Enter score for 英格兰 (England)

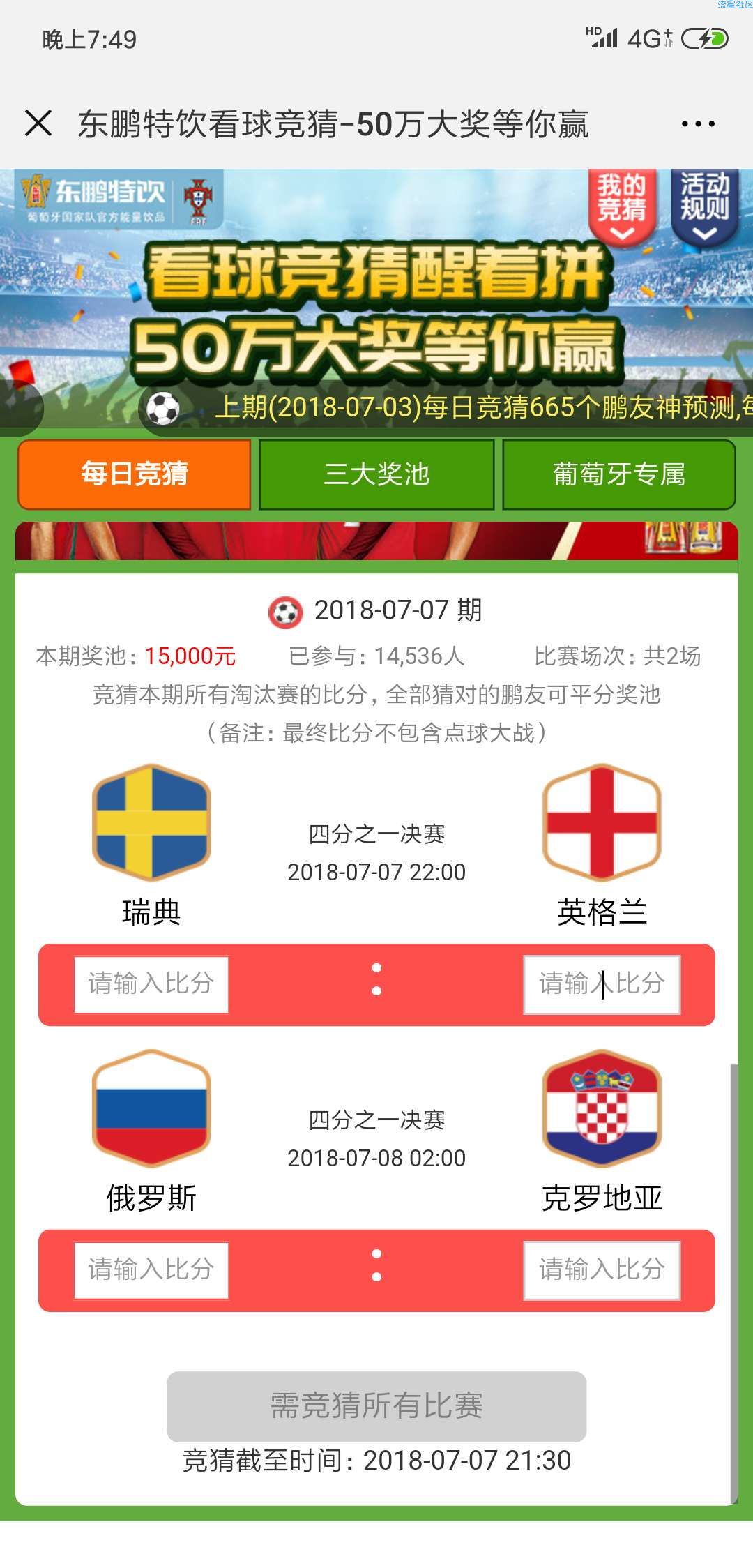pos(602,984)
